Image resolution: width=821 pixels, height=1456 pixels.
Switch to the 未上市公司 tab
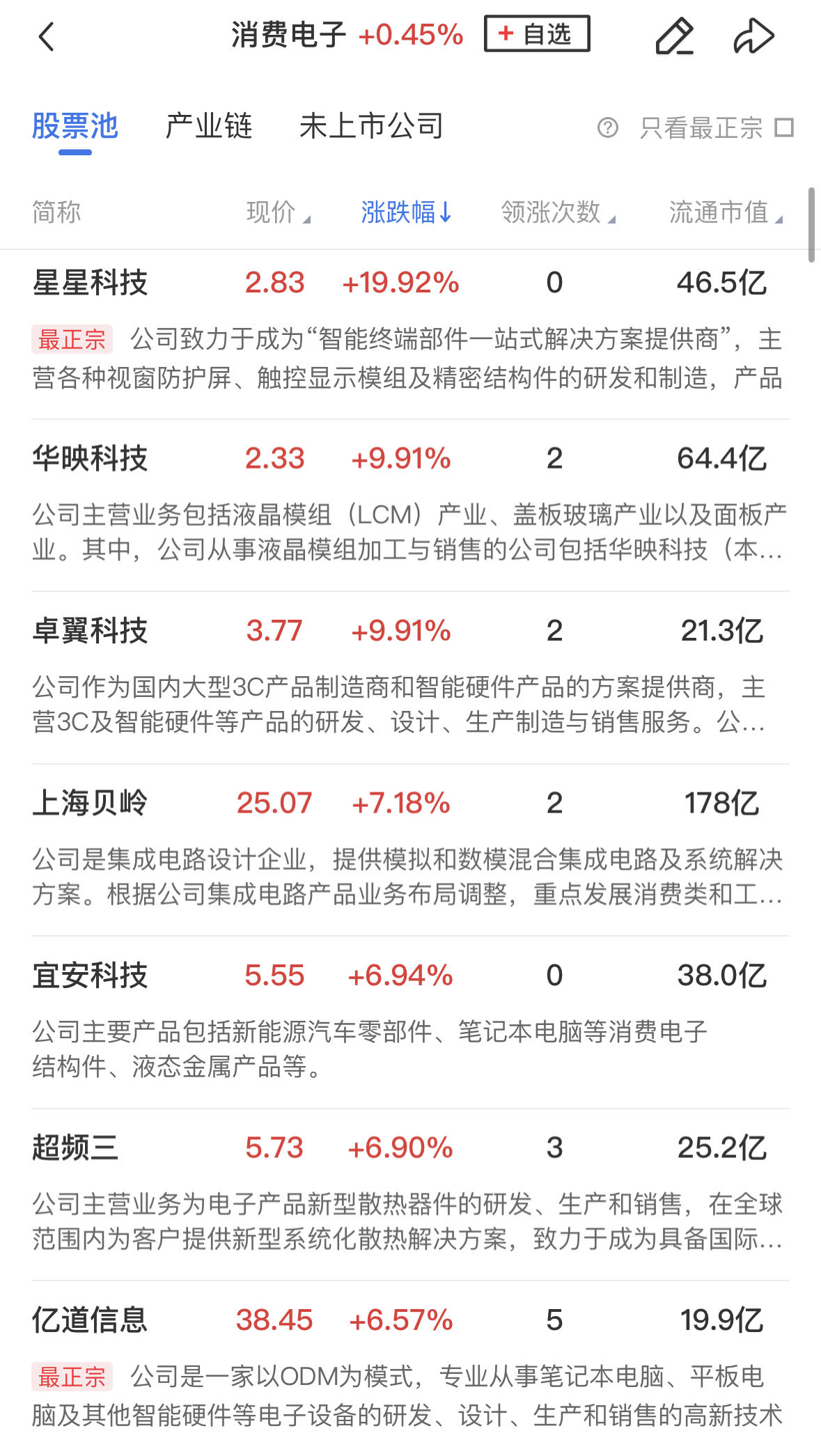point(371,127)
